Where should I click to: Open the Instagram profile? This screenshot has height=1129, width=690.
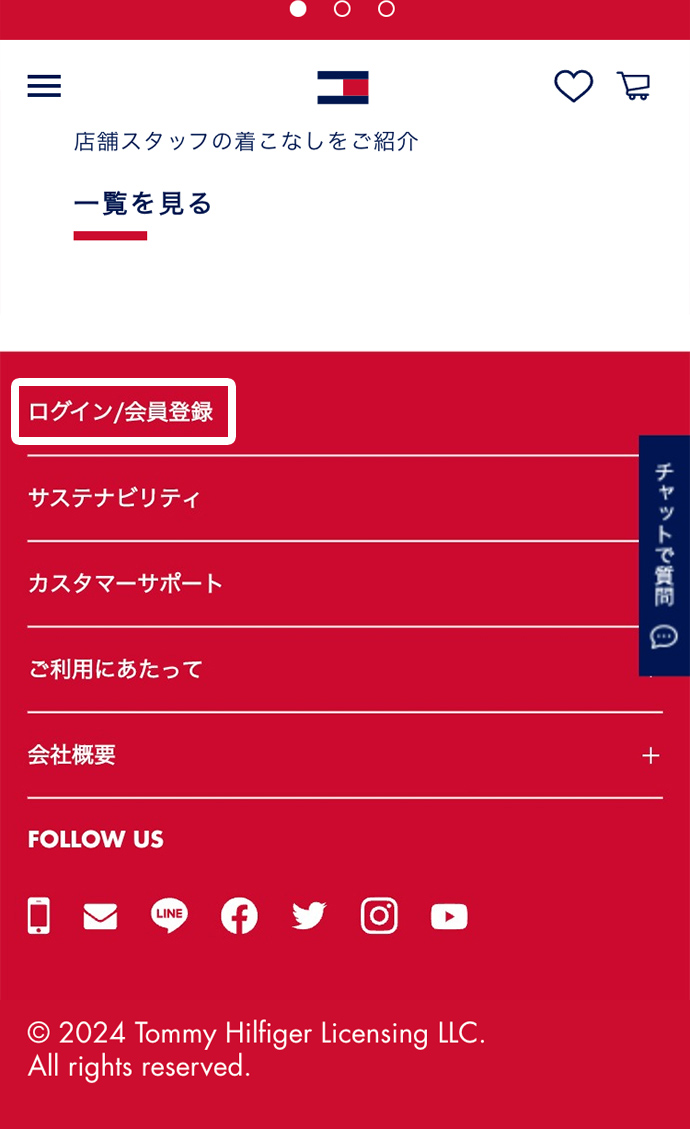point(379,916)
